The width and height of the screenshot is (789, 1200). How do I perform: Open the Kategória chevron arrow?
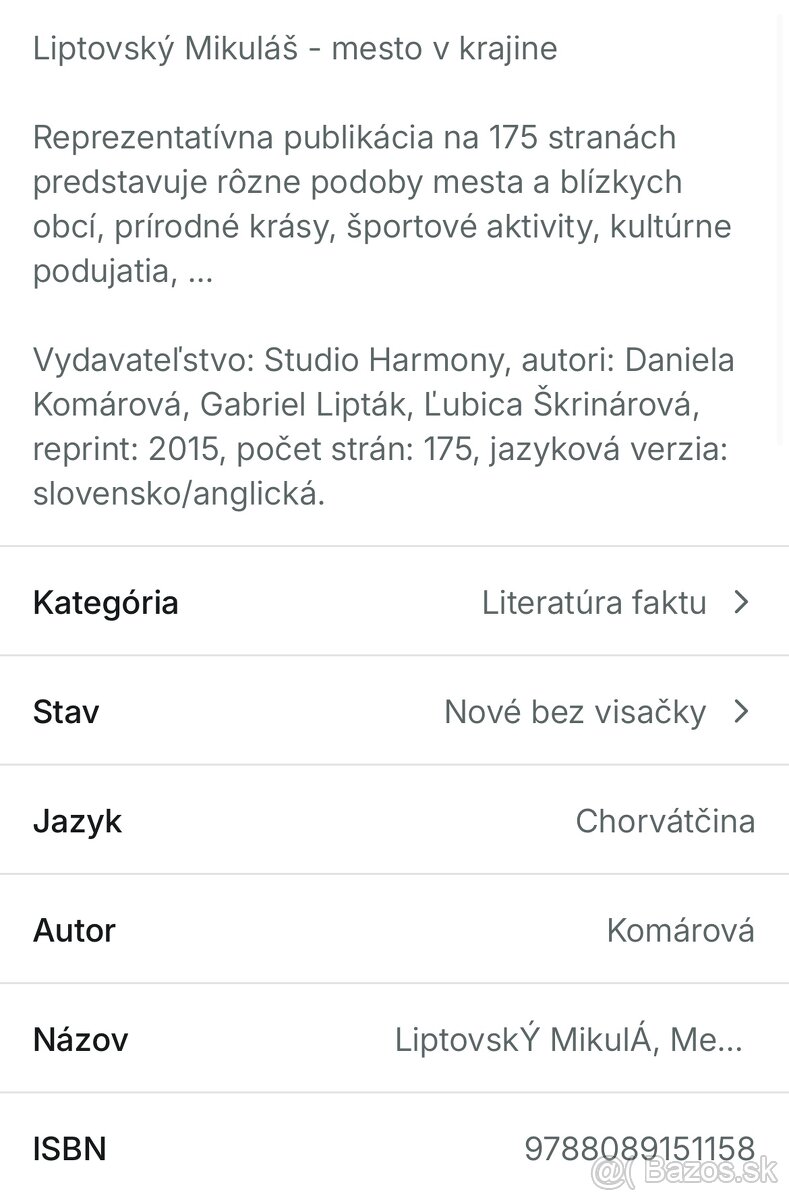(x=741, y=602)
